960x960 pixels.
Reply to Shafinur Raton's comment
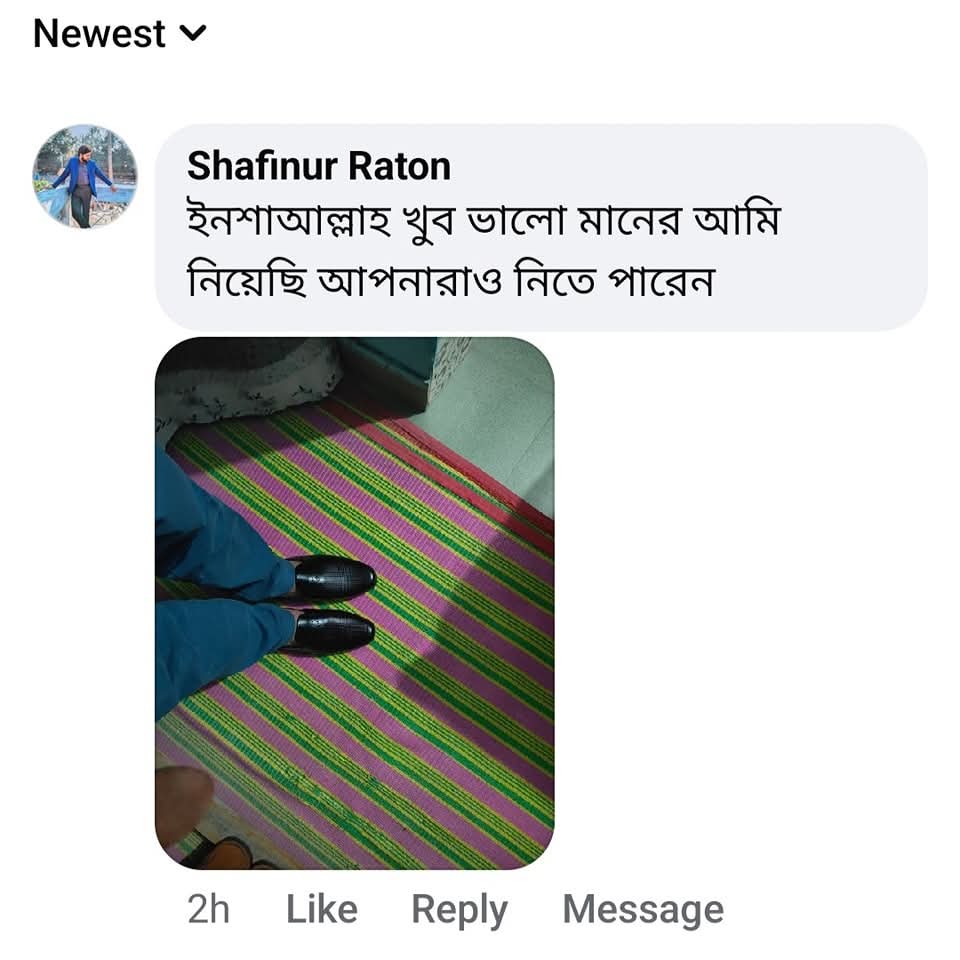click(x=459, y=910)
